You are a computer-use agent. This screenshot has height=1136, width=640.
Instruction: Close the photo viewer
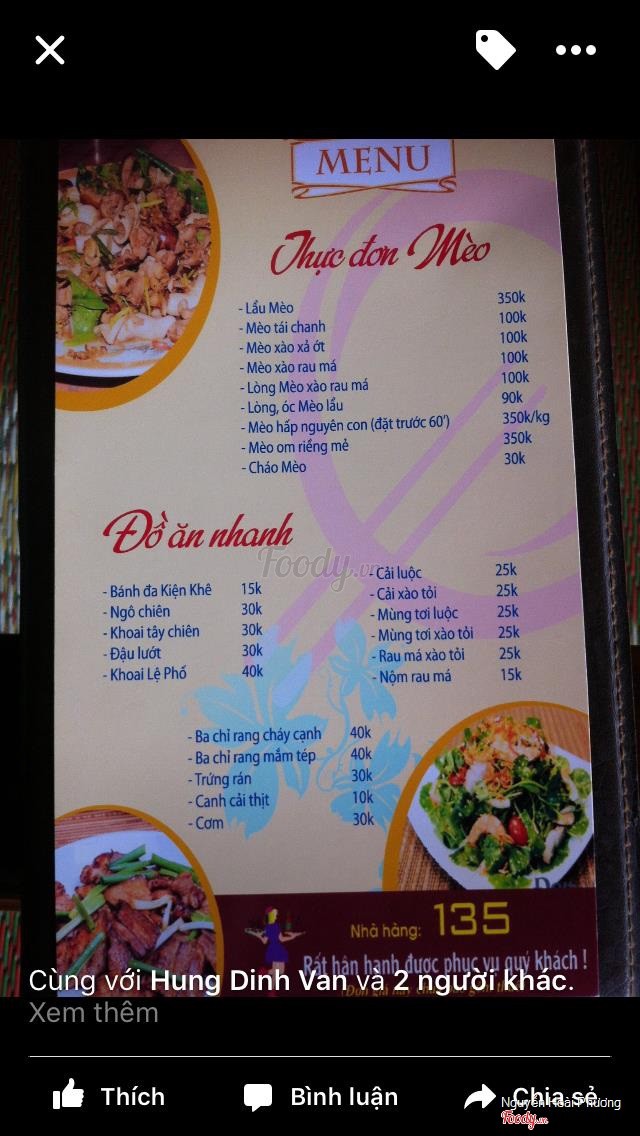[49, 50]
